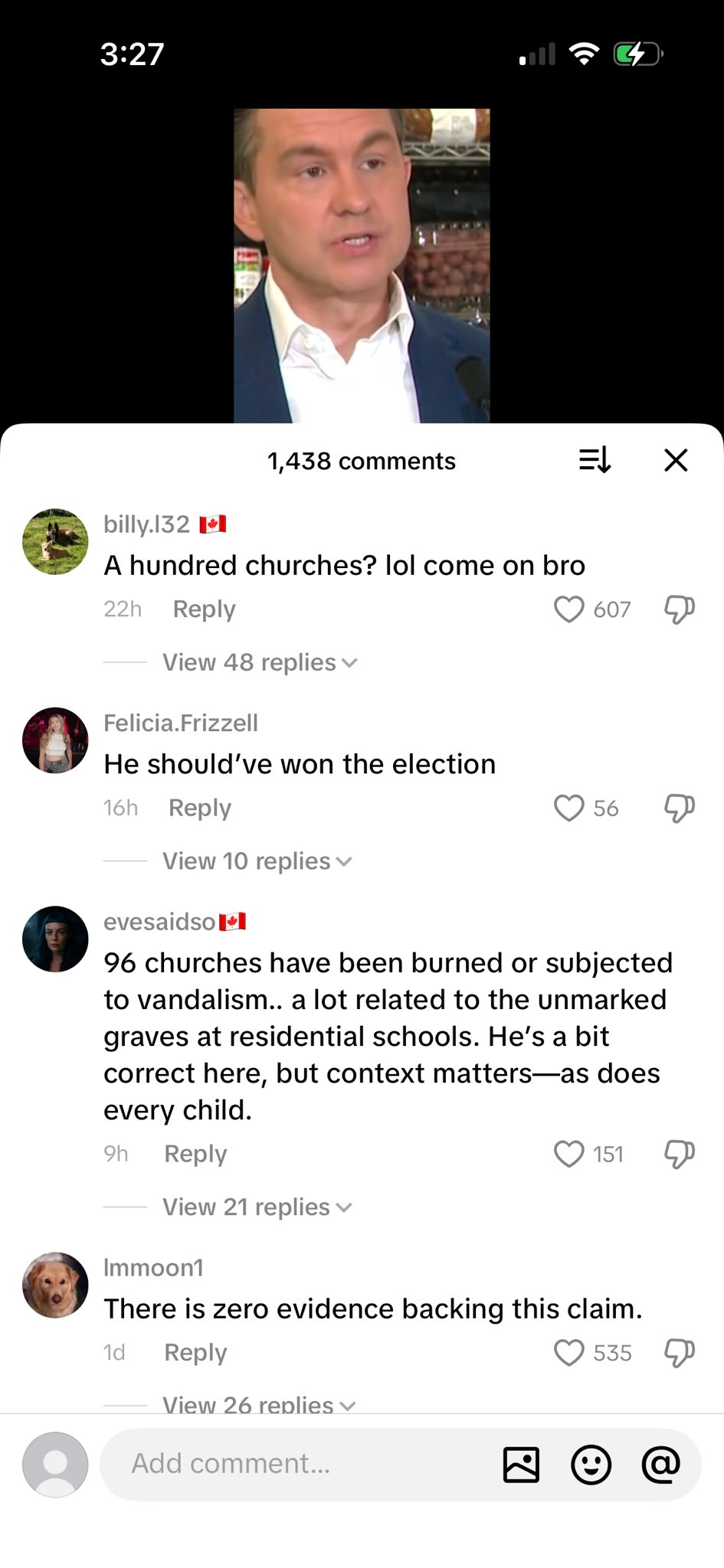724x1568 pixels.
Task: Reply to Felicia.Frizzell's comment
Action: (x=199, y=808)
